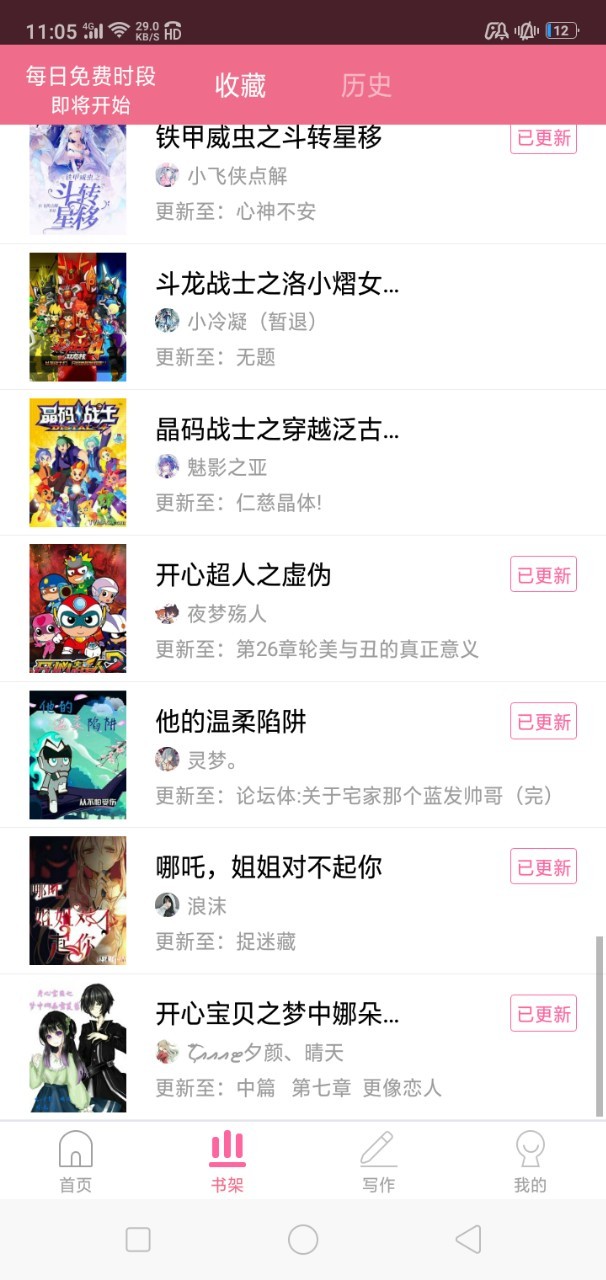The height and width of the screenshot is (1280, 606).
Task: Open the 写作 tab
Action: 378,1161
